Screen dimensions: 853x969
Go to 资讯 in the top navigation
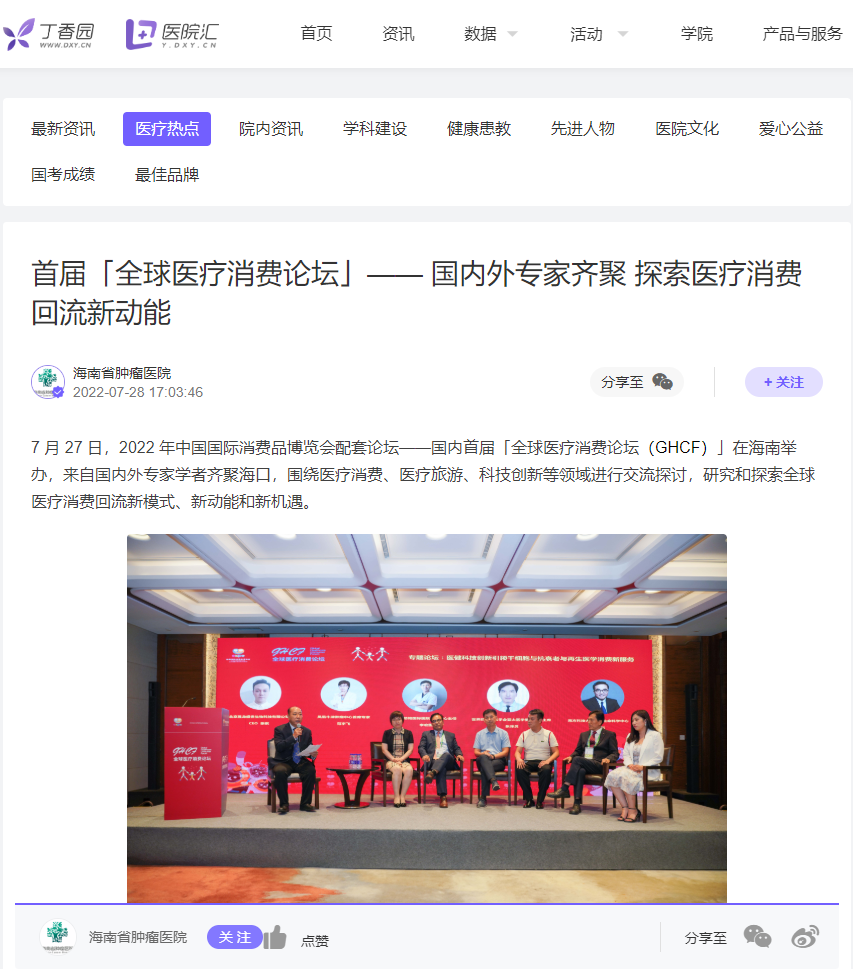click(398, 34)
